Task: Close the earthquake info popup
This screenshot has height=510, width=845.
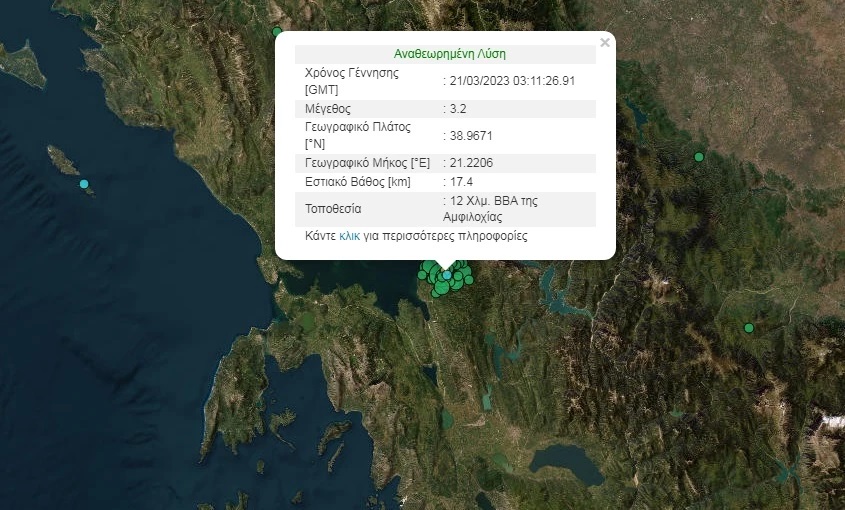Action: pos(604,43)
